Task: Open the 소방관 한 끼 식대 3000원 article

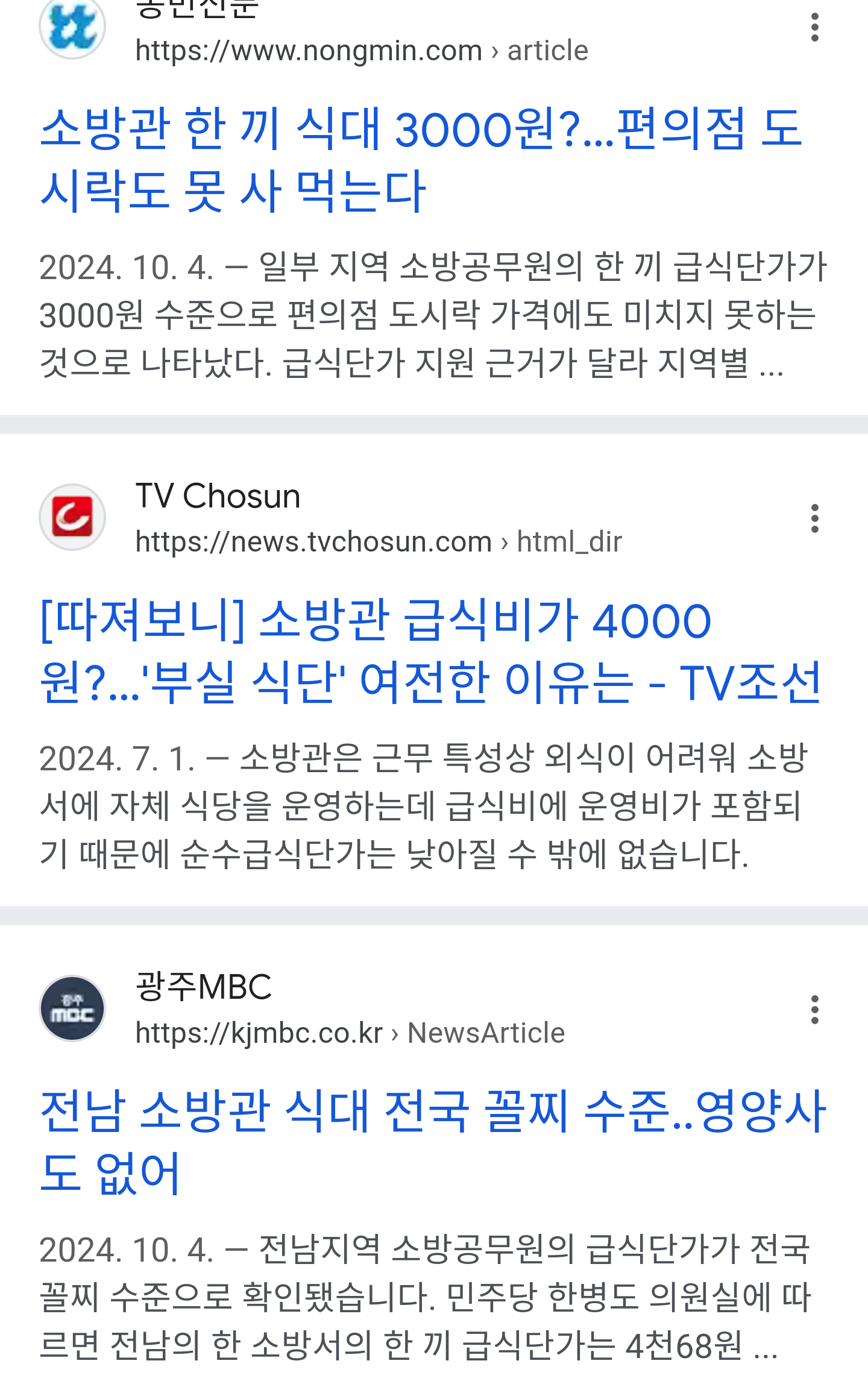Action: click(421, 160)
